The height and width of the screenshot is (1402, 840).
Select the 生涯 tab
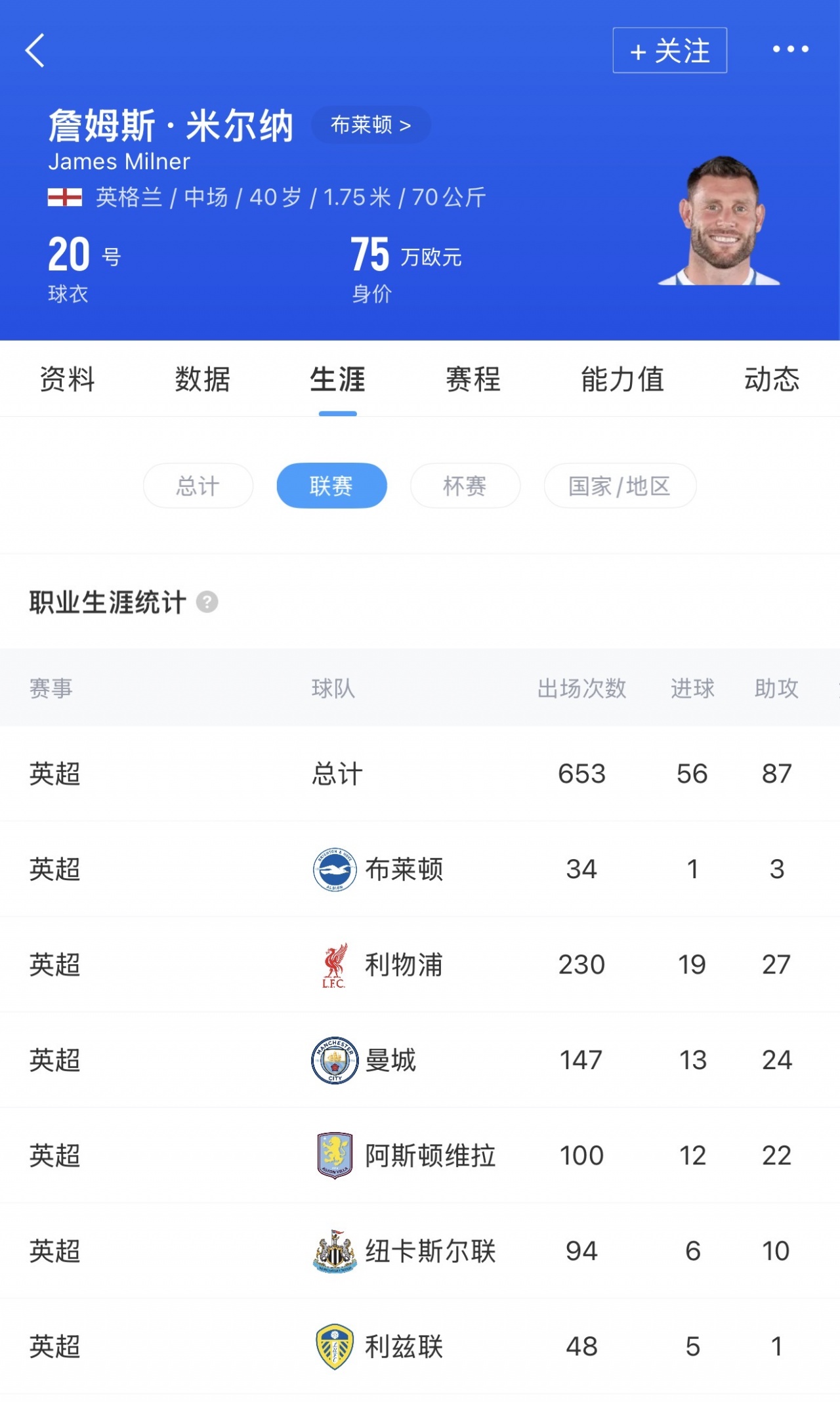click(337, 379)
